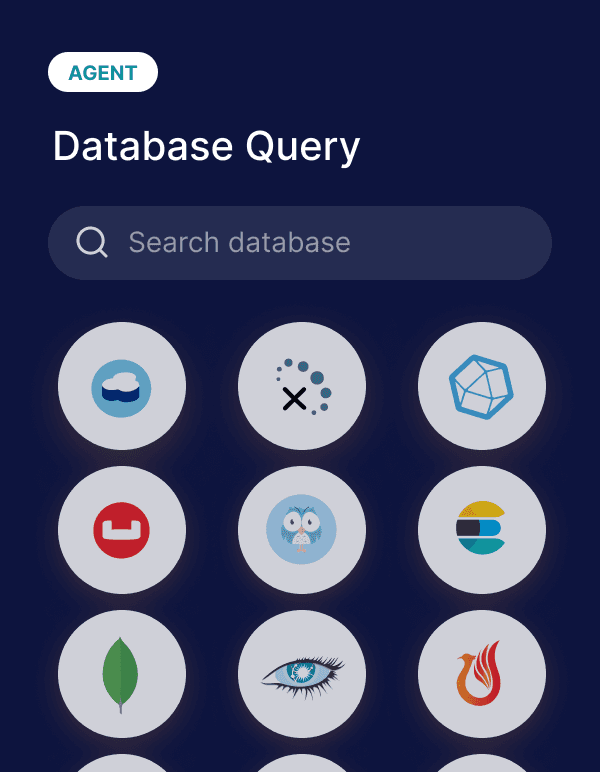
Task: Pick the orange phoenix database icon
Action: (482, 674)
